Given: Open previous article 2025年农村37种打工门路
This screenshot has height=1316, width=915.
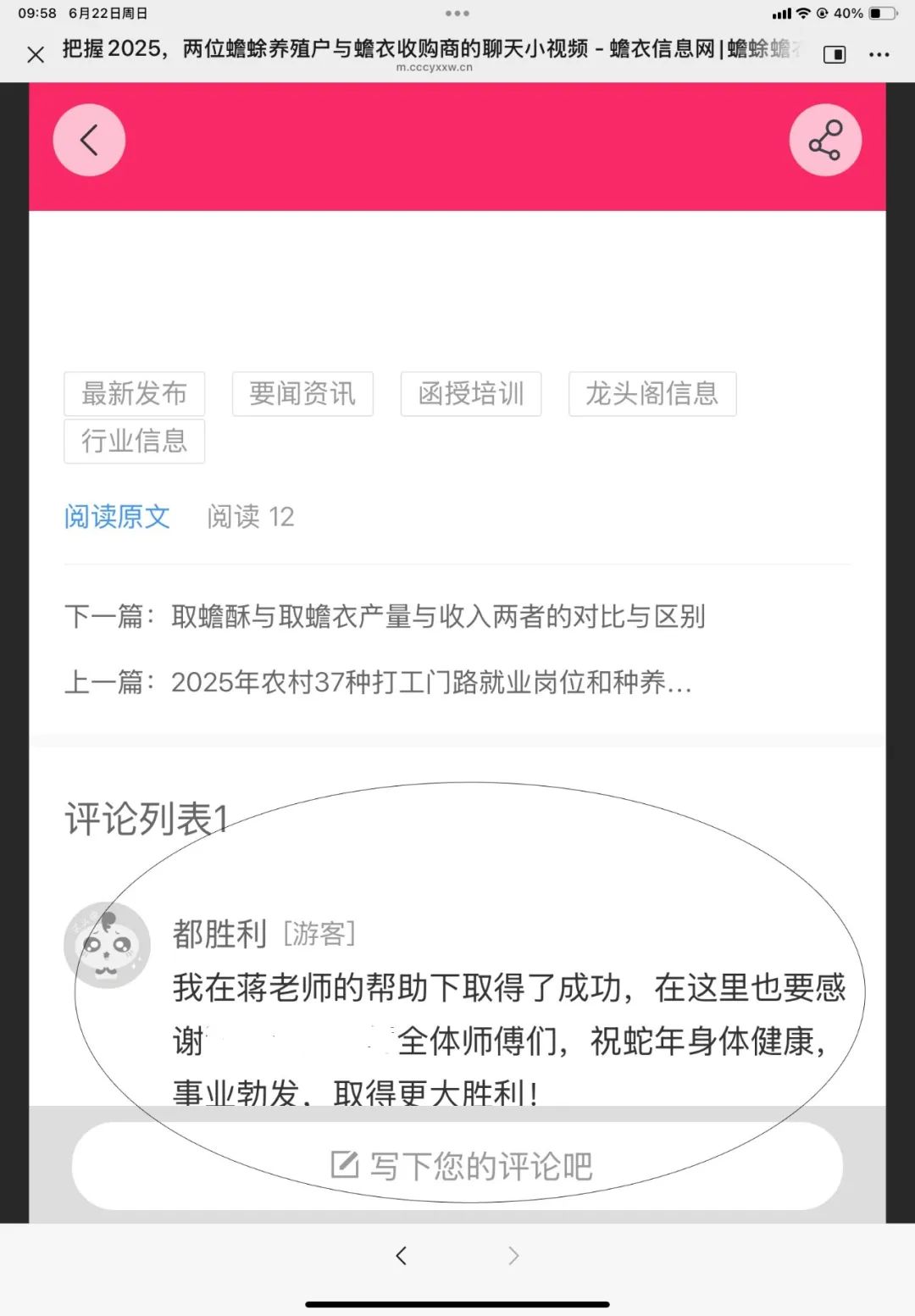Looking at the screenshot, I should [x=430, y=681].
